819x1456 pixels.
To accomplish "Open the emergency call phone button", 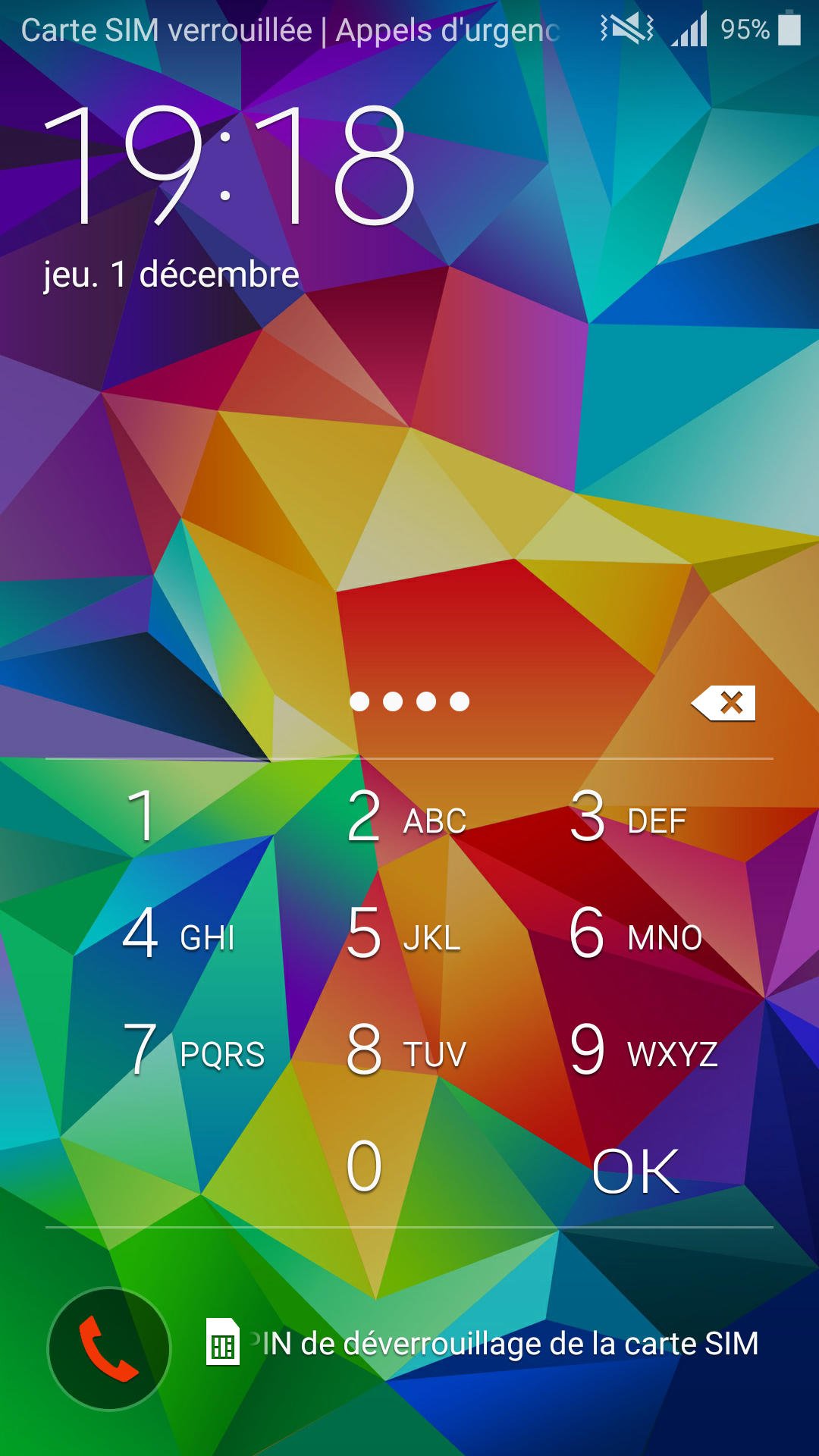I will tap(109, 1348).
